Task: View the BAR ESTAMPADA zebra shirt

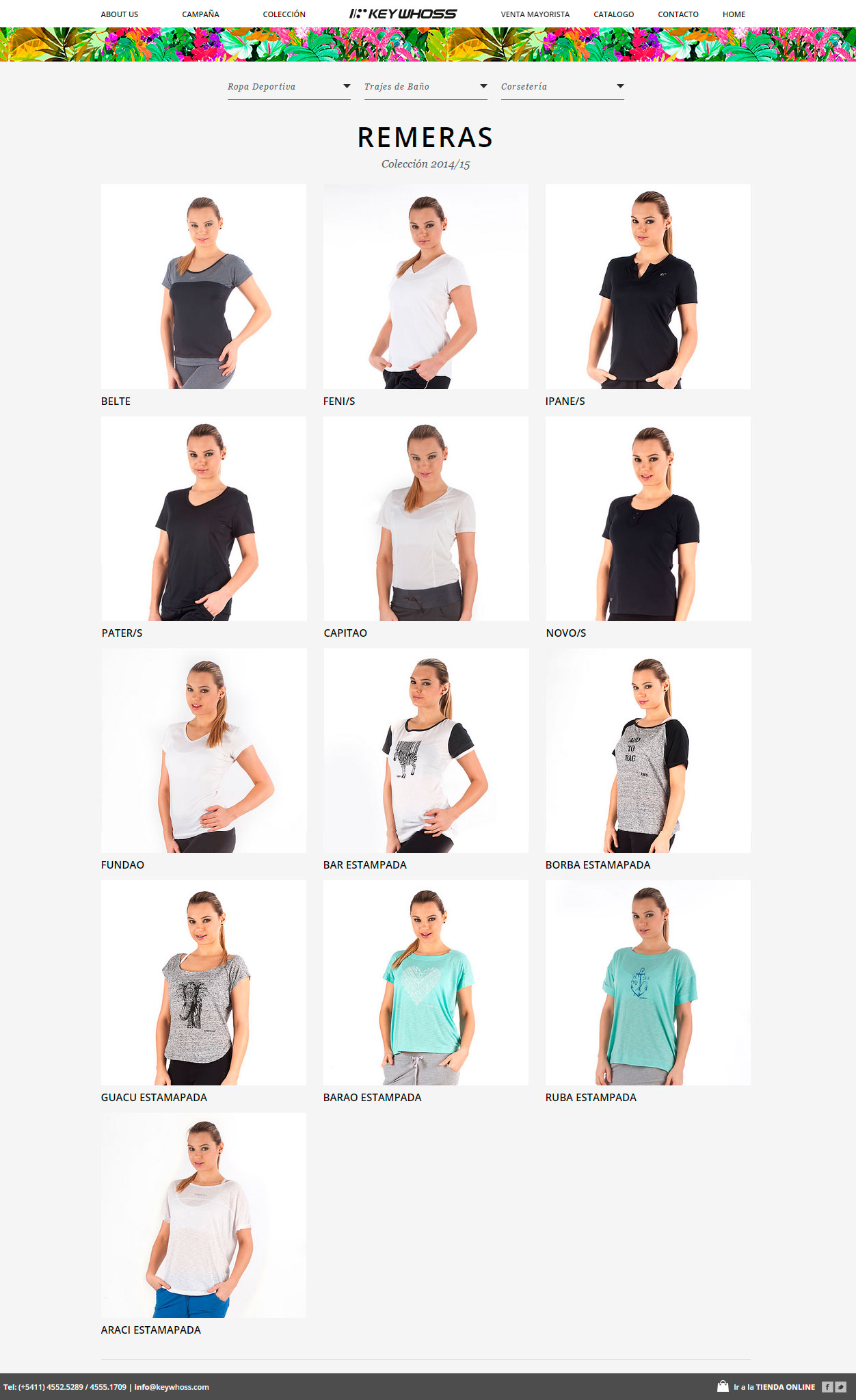Action: point(426,750)
